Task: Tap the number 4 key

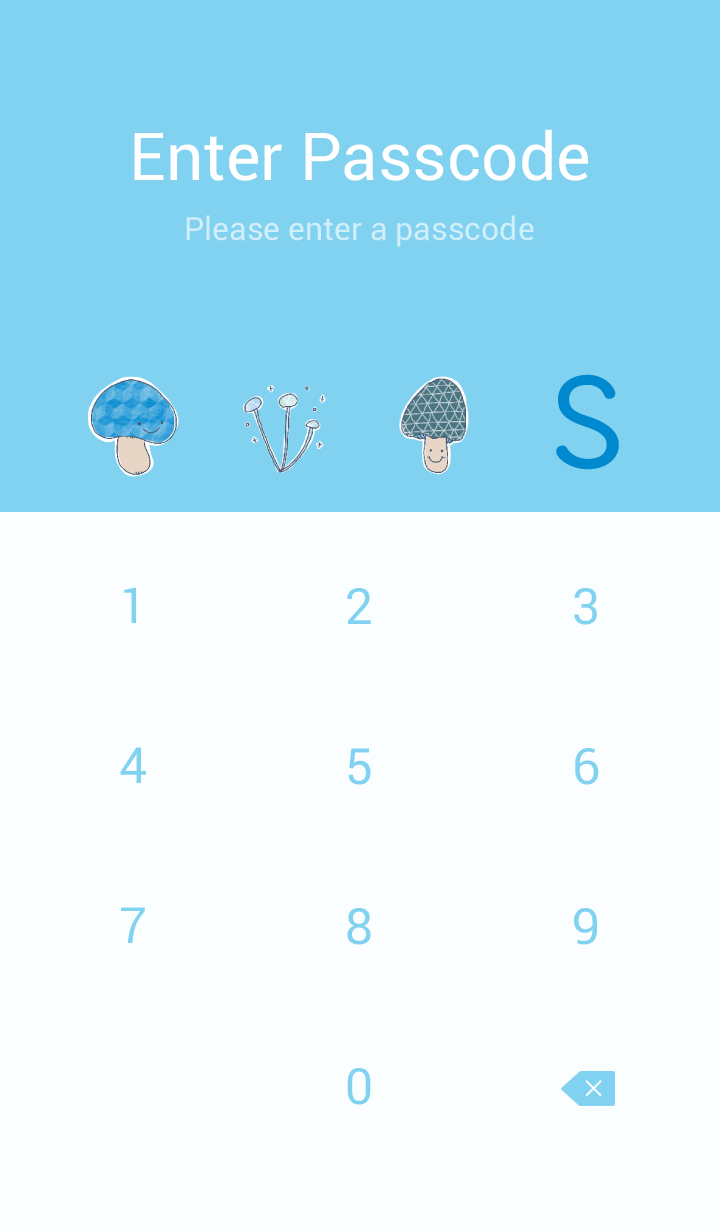Action: pos(132,767)
